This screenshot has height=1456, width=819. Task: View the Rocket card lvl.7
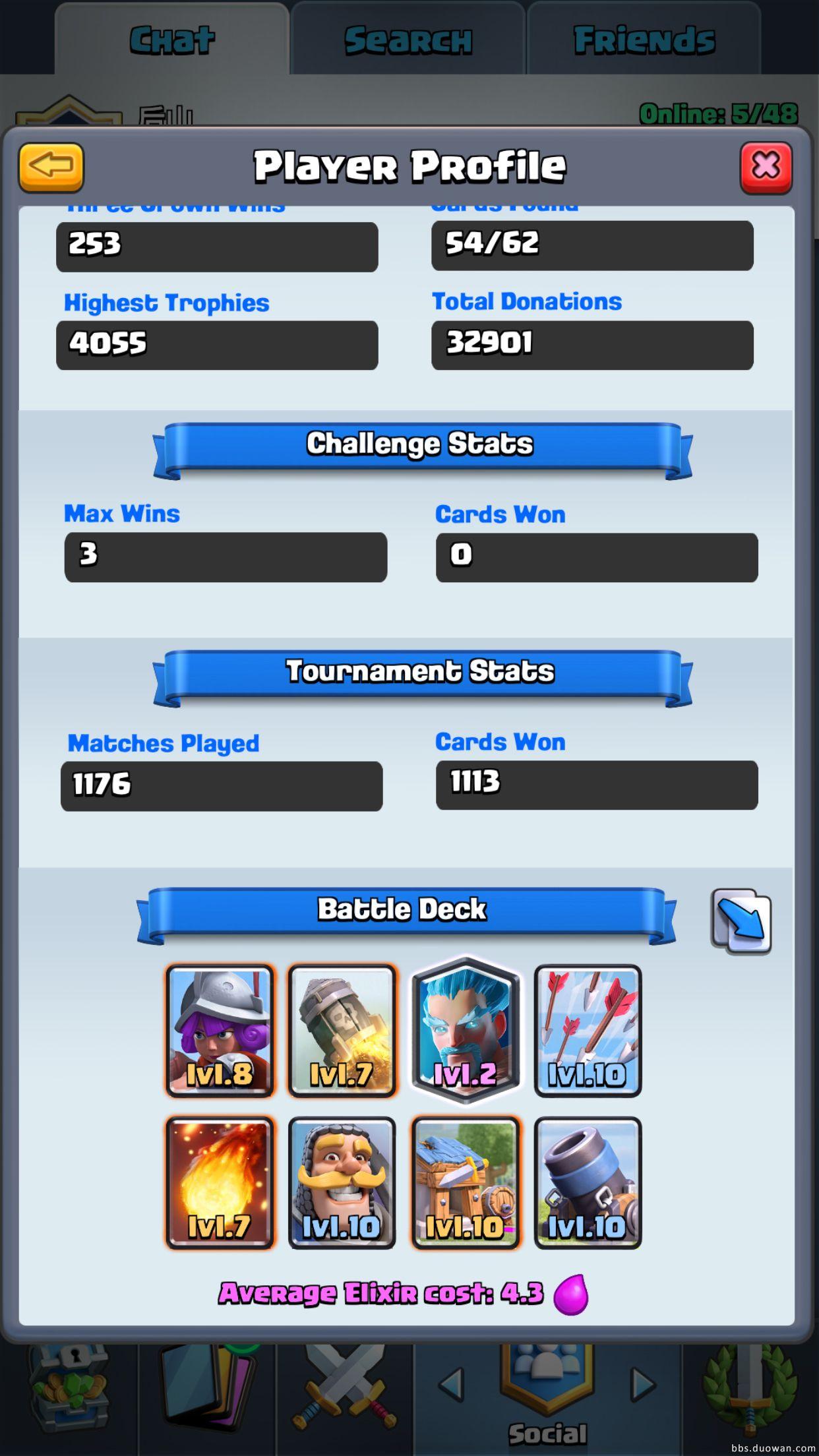coord(342,1031)
